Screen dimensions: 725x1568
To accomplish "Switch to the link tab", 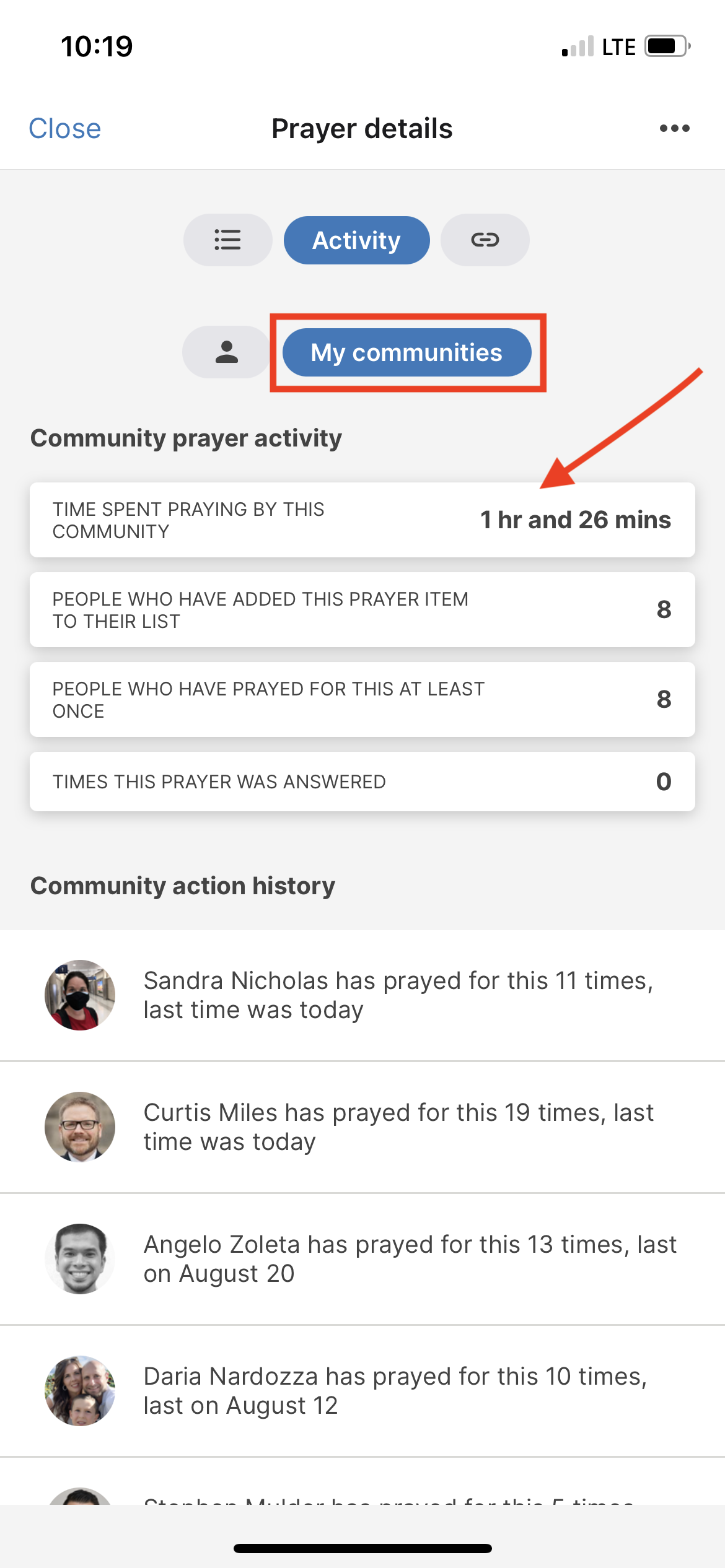I will tap(485, 240).
